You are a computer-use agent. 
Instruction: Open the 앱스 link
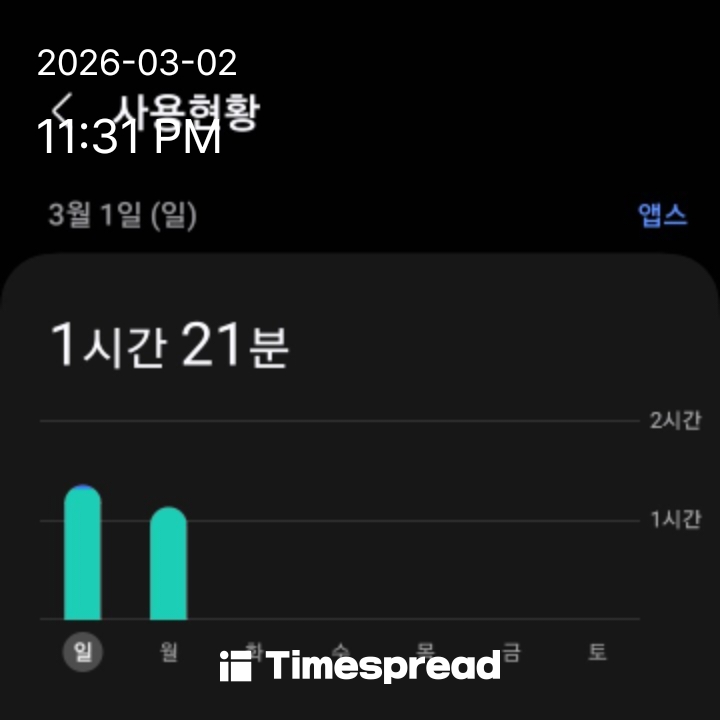[x=662, y=215]
